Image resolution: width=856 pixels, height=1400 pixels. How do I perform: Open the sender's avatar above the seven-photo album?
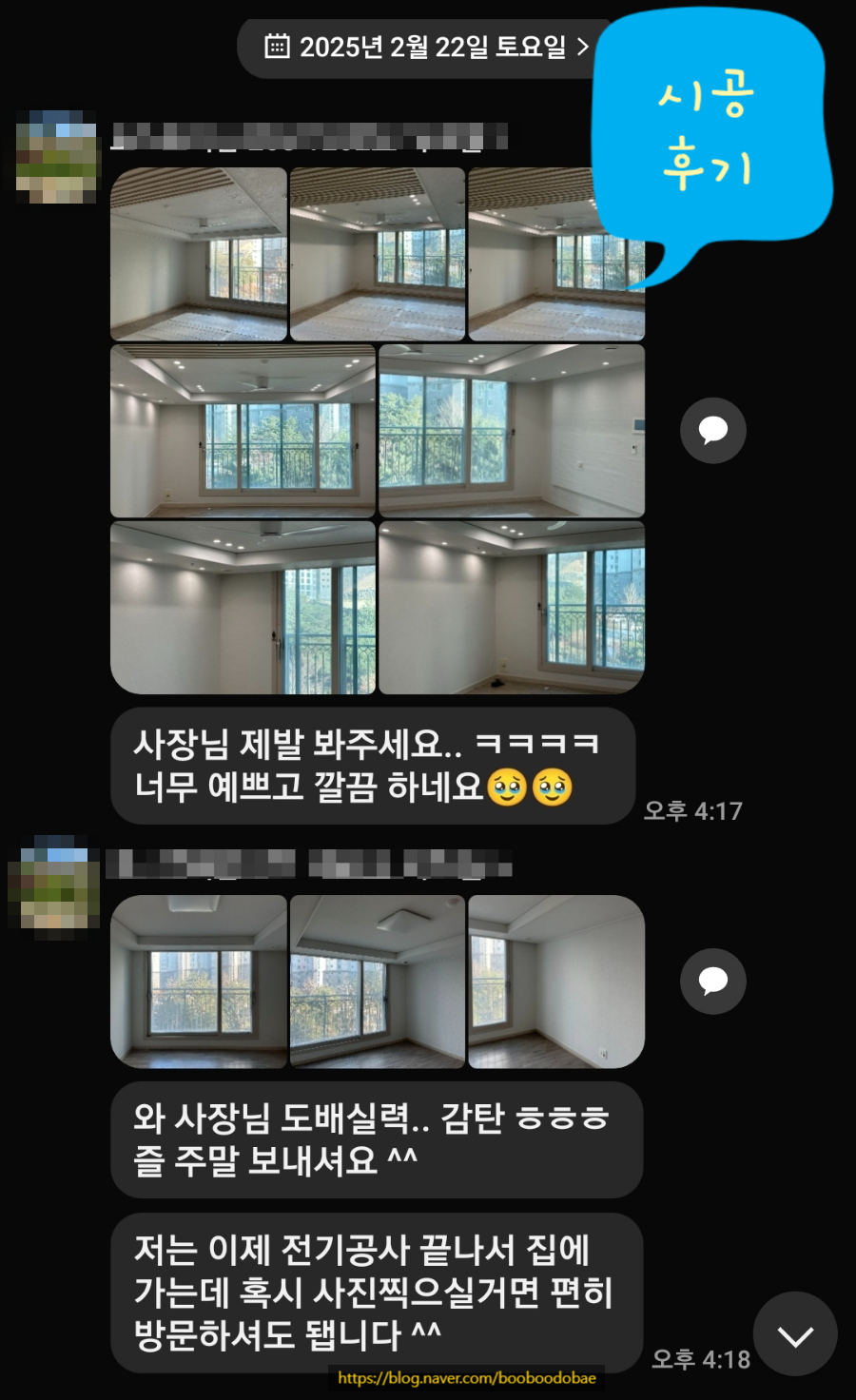tap(57, 159)
